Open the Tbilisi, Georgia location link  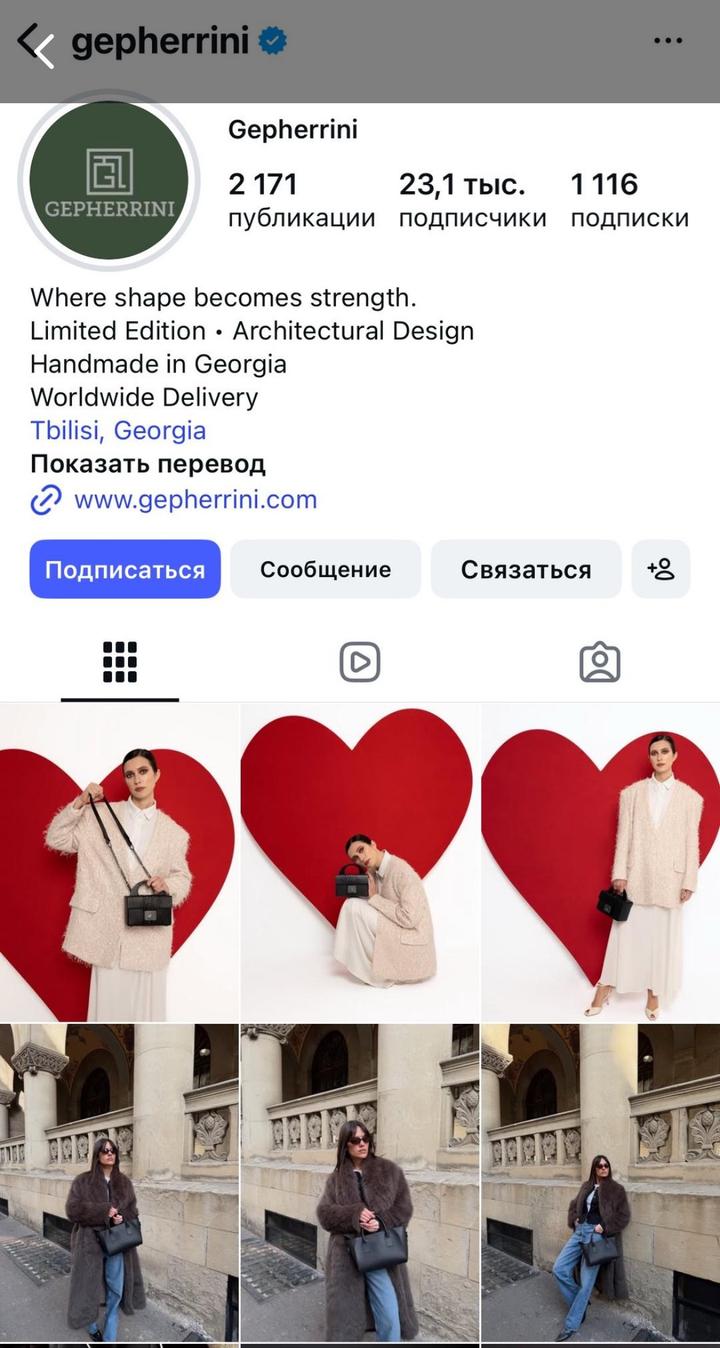118,431
